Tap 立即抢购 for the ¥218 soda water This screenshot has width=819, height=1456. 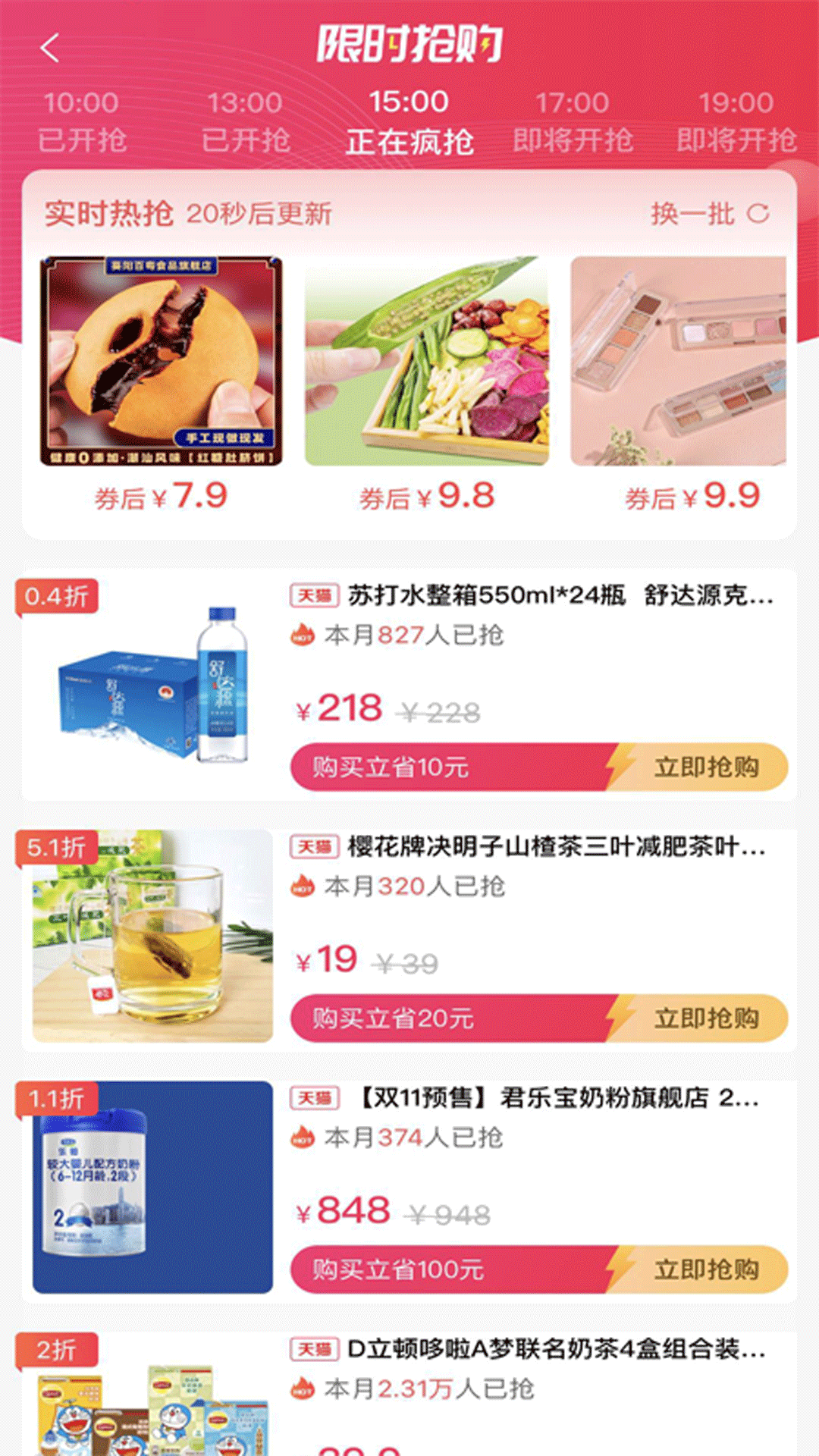(x=705, y=767)
